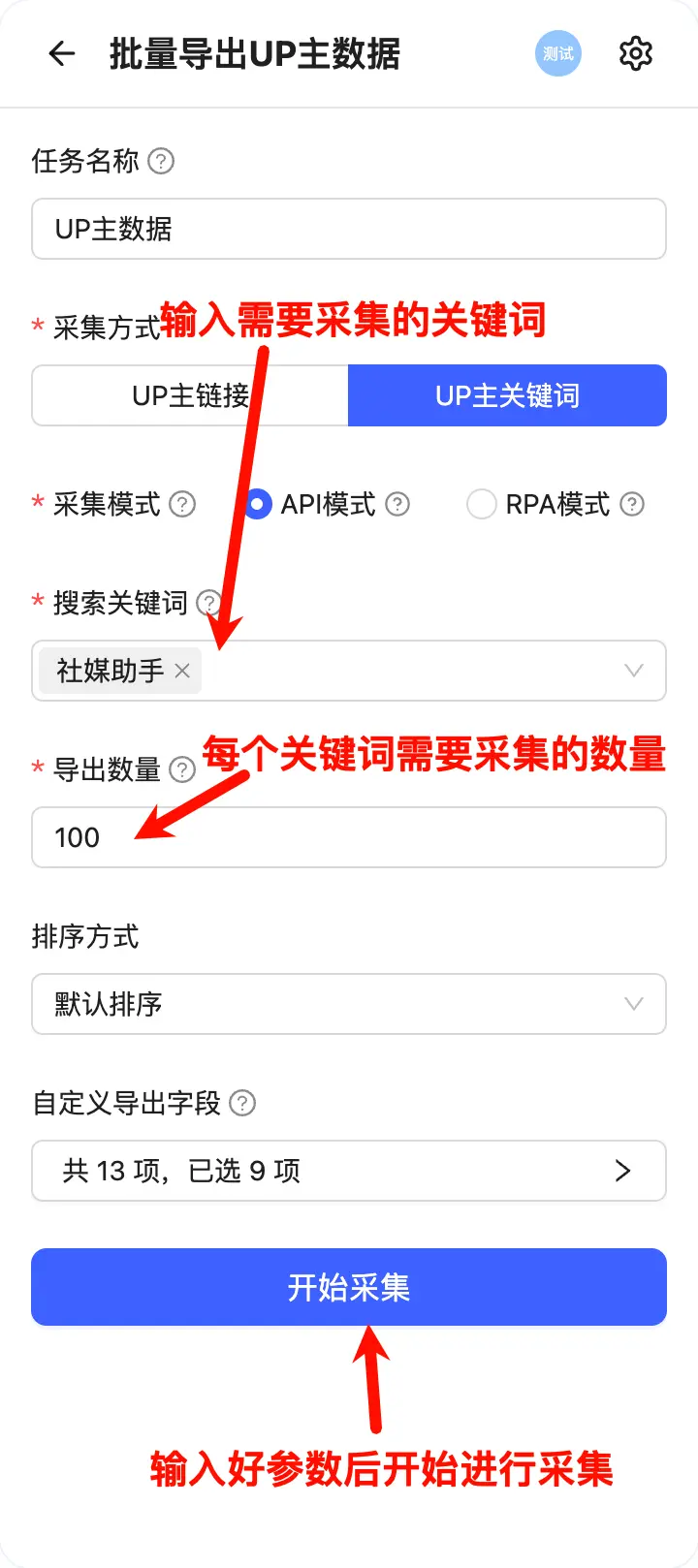Start collecting with 开始采集
698x1568 pixels.
tap(349, 1287)
